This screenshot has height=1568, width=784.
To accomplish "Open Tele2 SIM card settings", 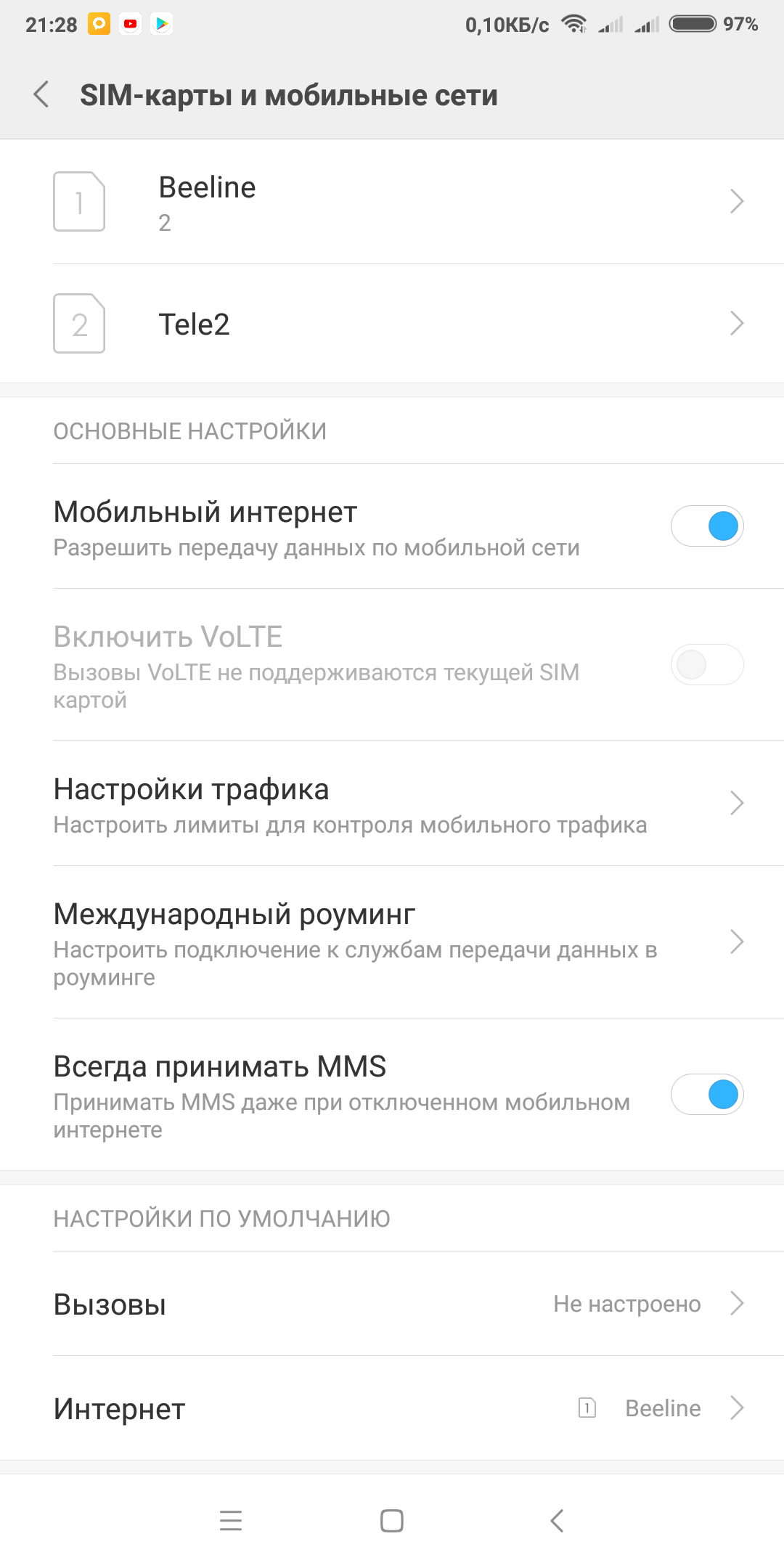I will pyautogui.click(x=392, y=324).
